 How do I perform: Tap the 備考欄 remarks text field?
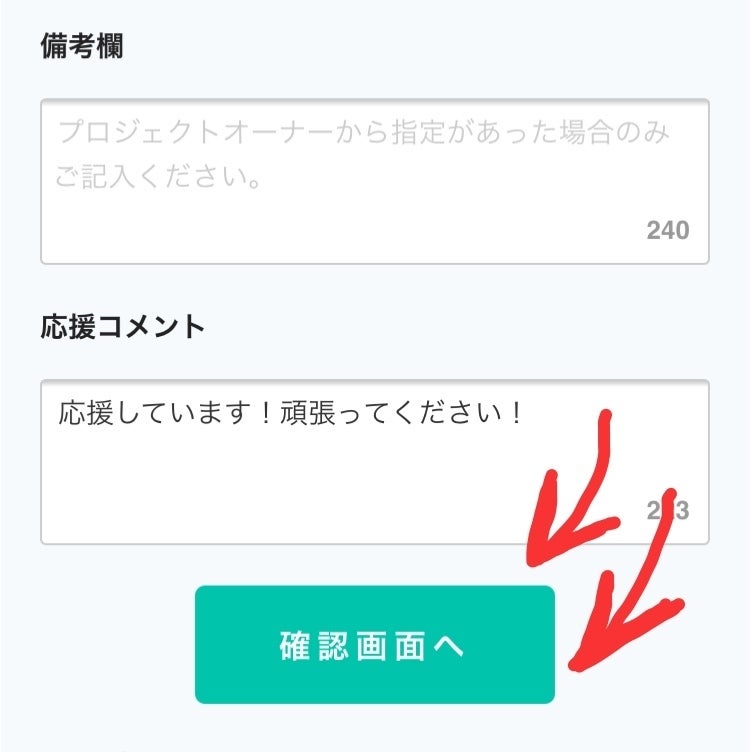coord(375,181)
